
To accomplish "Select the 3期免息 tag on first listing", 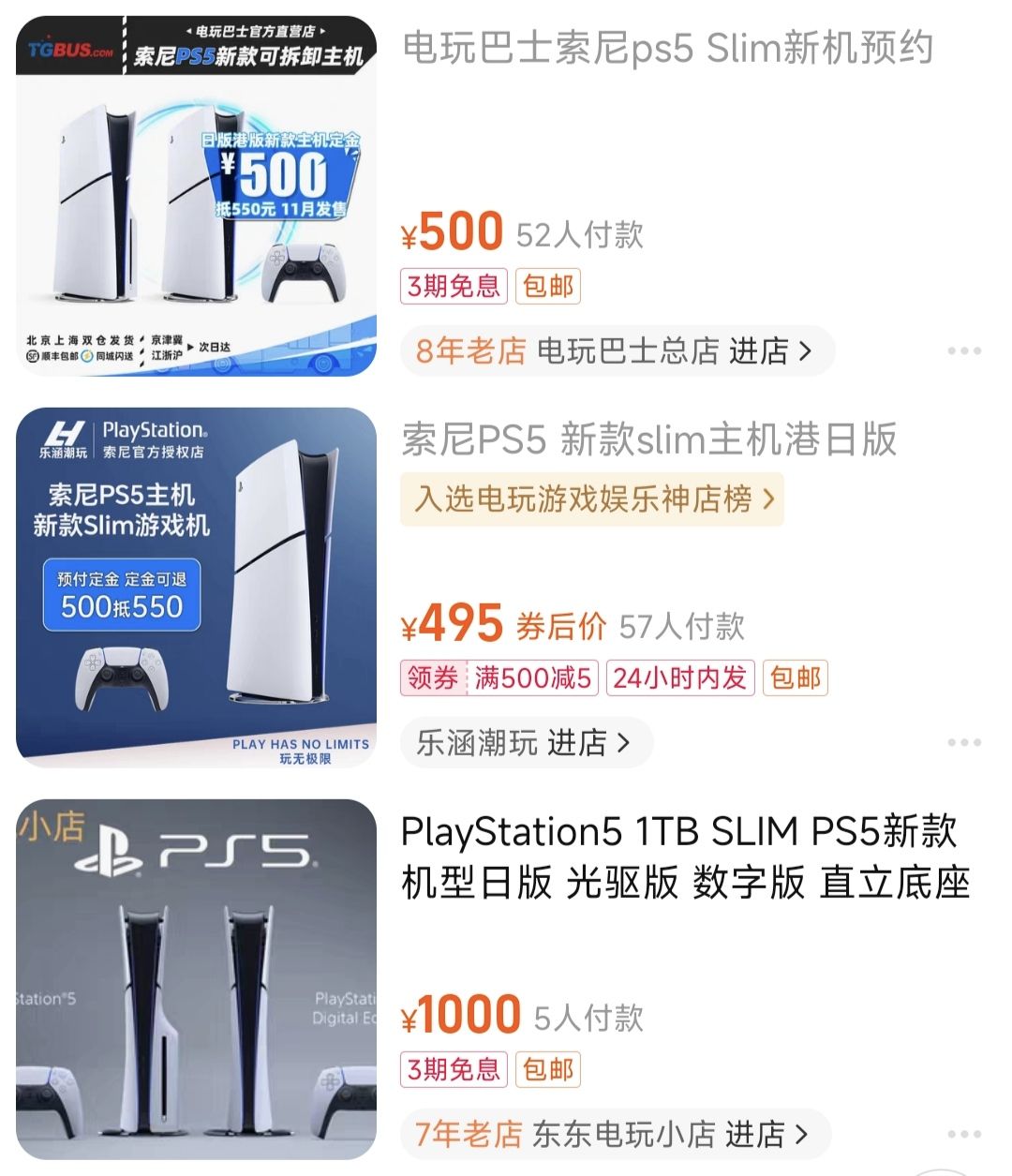I will click(x=453, y=287).
